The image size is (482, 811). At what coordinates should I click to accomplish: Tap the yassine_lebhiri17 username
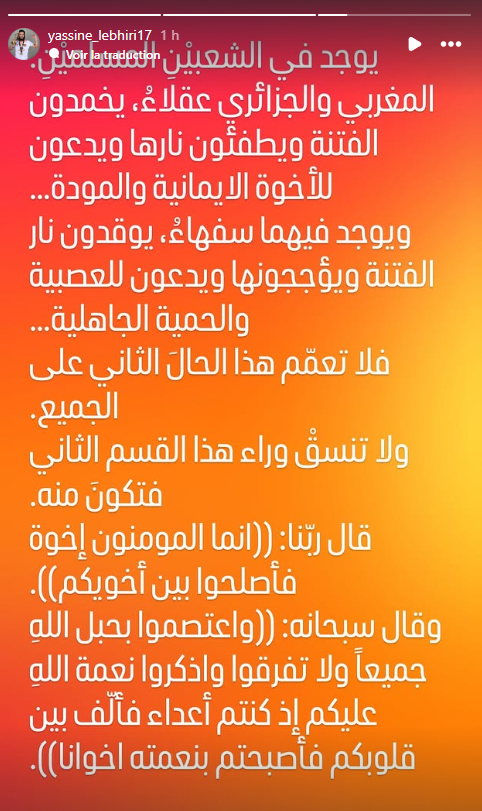100,36
